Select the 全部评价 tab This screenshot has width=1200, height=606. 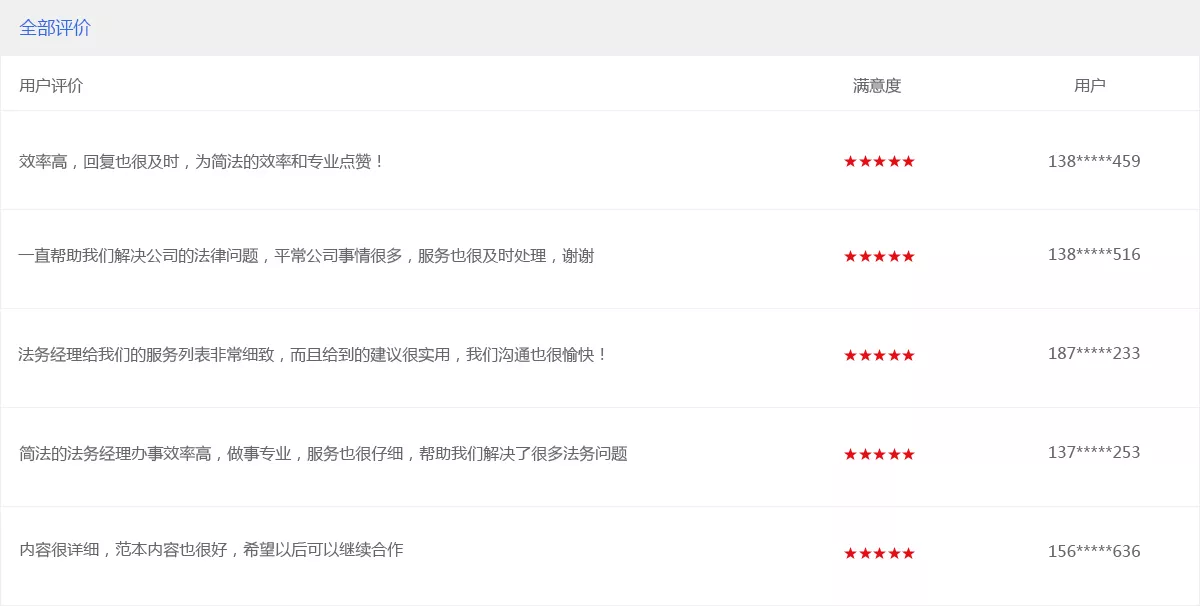(x=55, y=28)
